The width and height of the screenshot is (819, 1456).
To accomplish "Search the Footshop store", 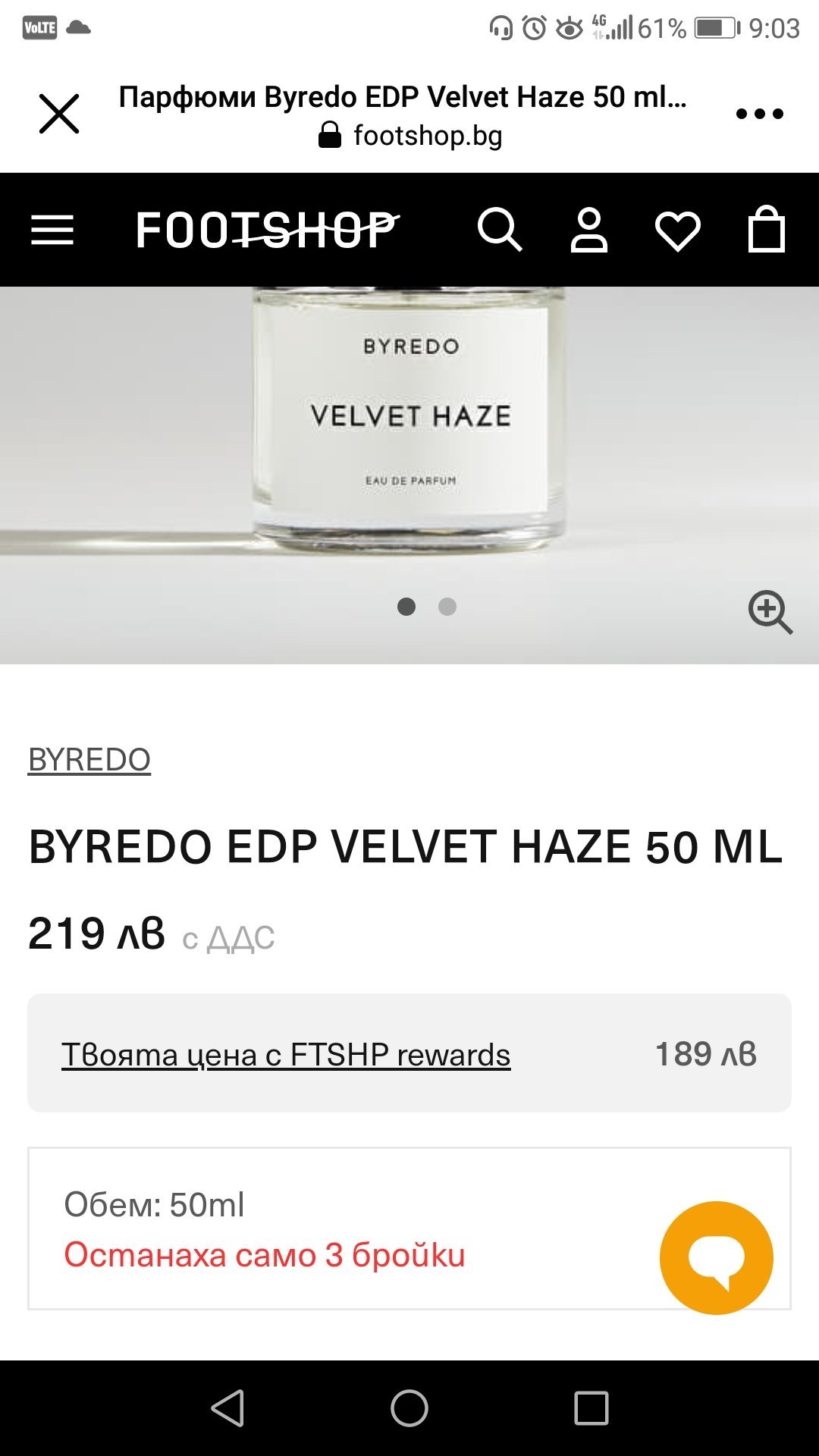I will click(499, 230).
